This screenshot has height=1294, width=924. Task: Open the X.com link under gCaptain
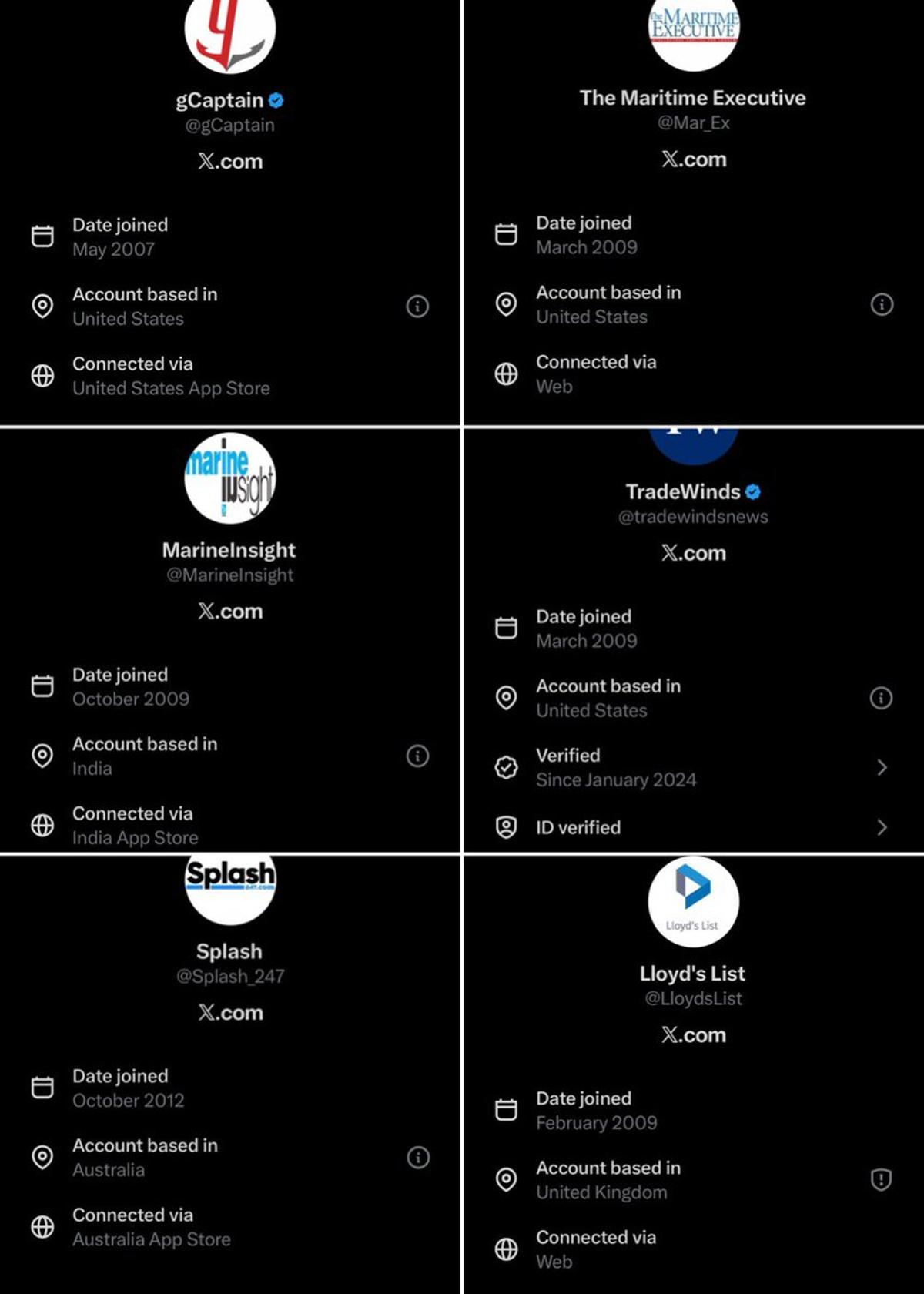(230, 162)
